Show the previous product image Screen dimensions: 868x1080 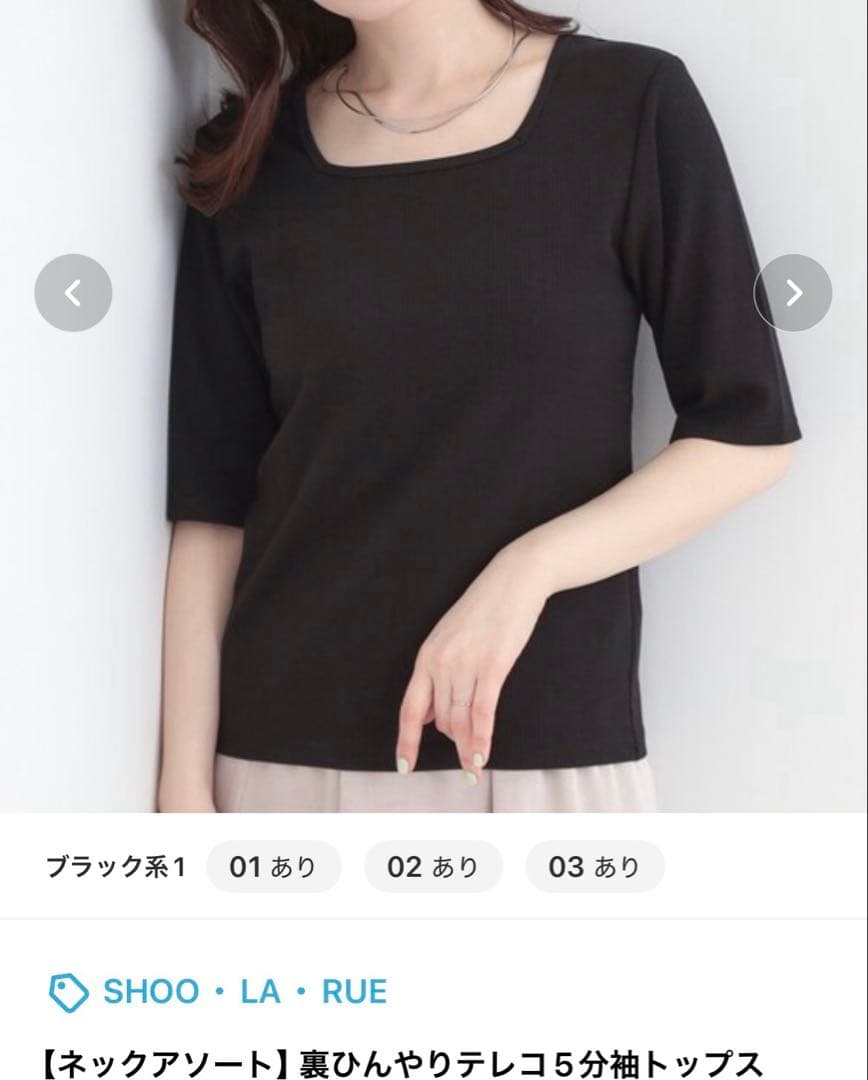point(73,293)
